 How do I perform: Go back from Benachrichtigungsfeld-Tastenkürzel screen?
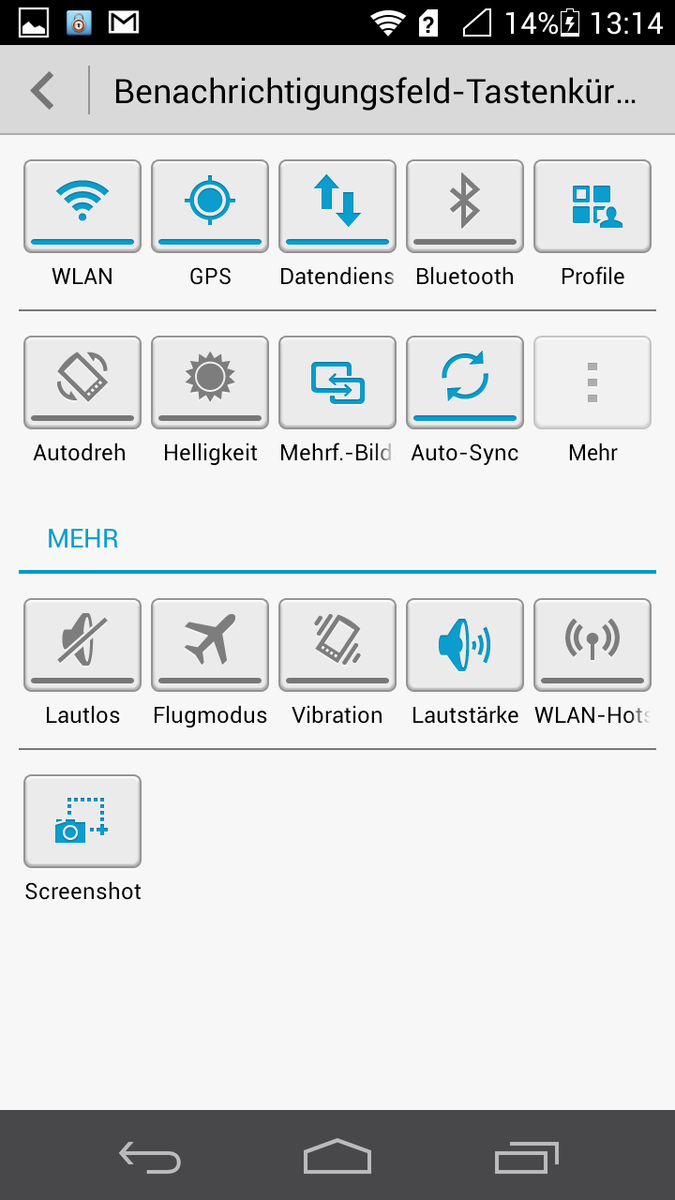tap(42, 91)
